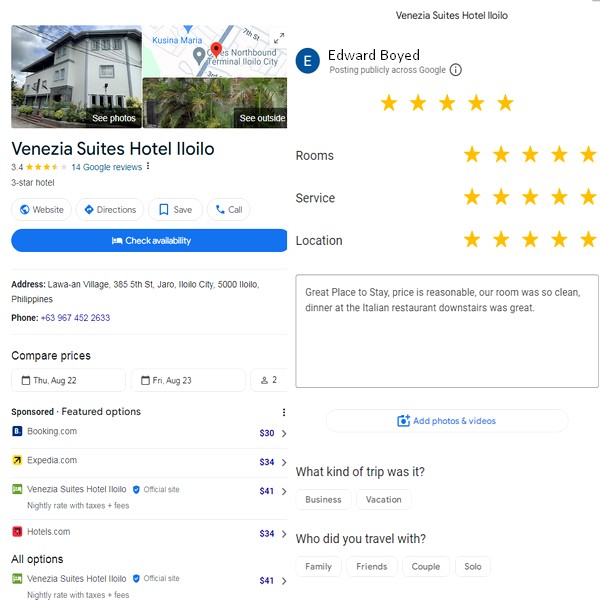This screenshot has width=600, height=600.
Task: Dial the phone number +63 967 452 2633
Action: (75, 318)
